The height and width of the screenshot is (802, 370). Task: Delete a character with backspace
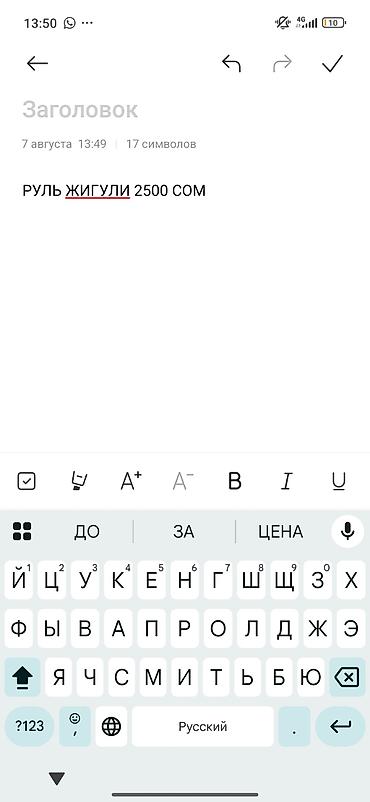(x=347, y=678)
